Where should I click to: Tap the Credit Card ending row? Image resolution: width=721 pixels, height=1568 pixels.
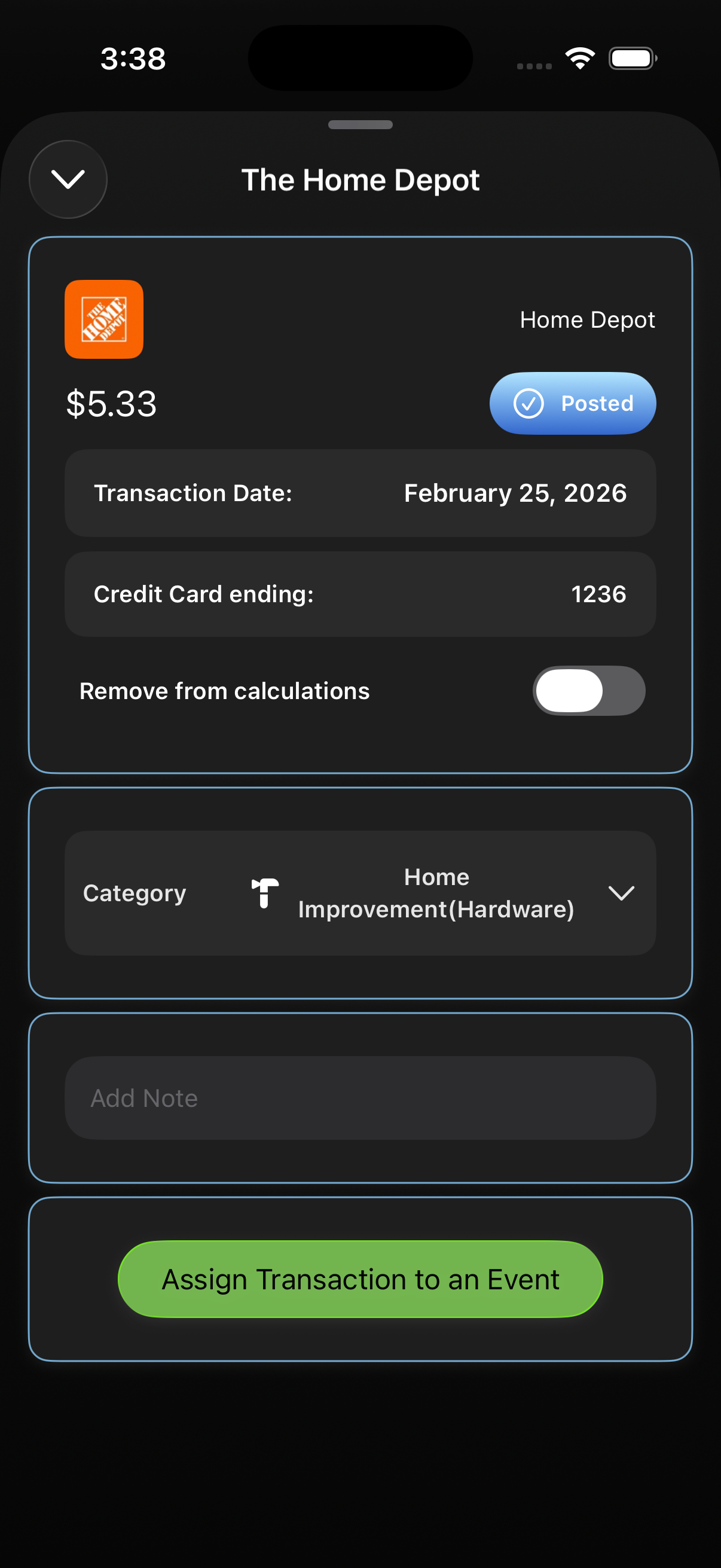(360, 593)
